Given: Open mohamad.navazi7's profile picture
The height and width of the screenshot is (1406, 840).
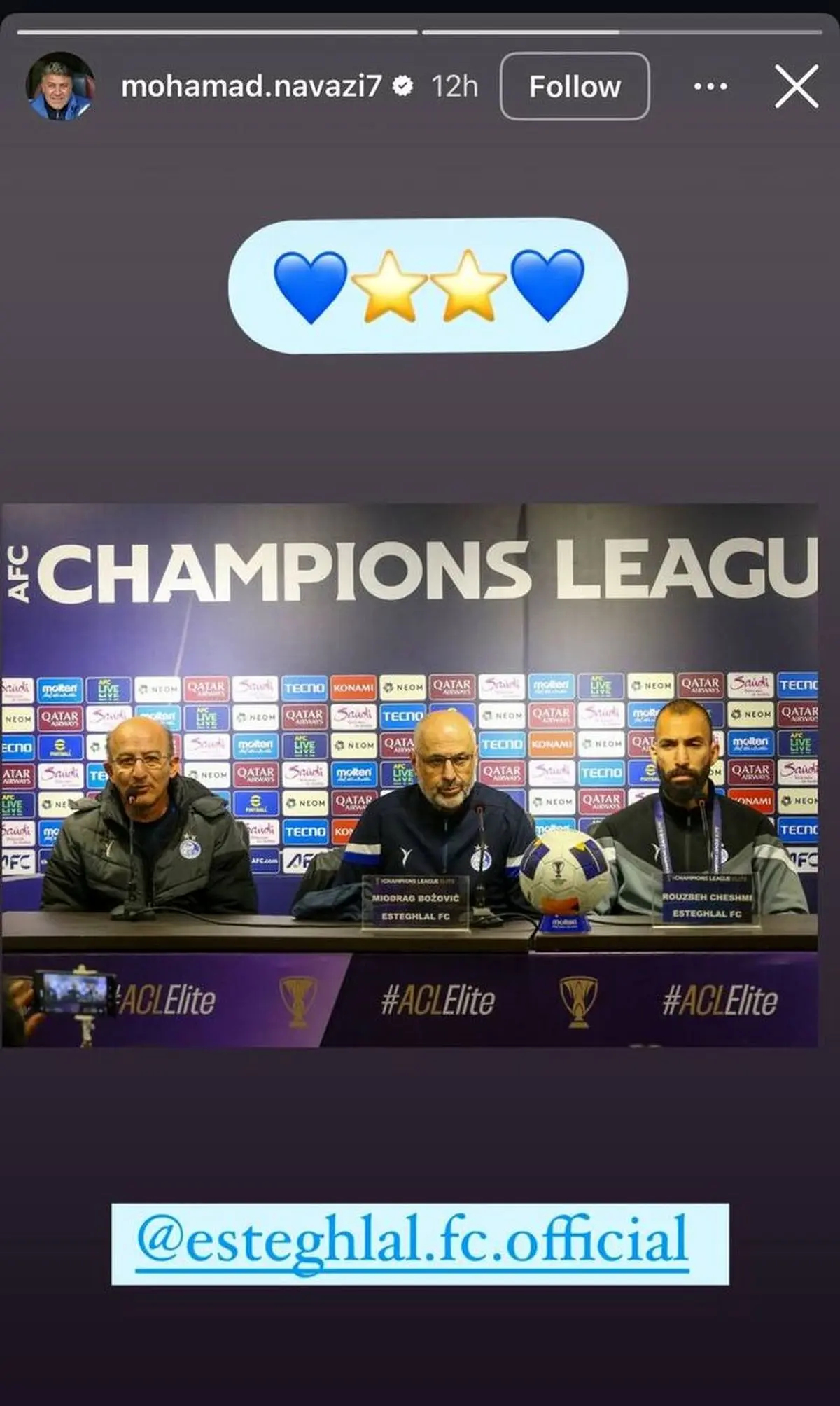Looking at the screenshot, I should (59, 86).
